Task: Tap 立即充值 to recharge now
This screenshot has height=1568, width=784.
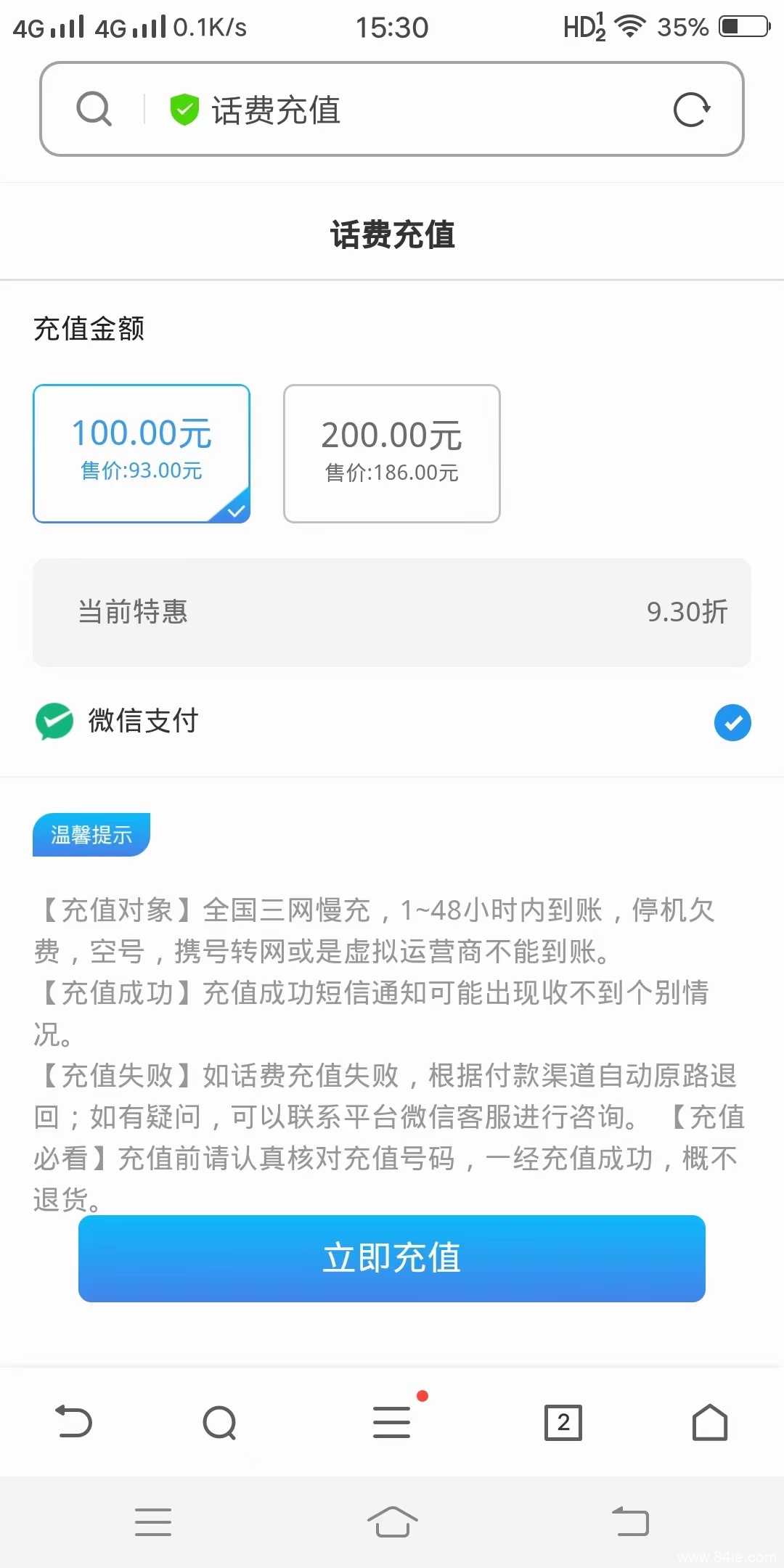Action: point(392,1258)
